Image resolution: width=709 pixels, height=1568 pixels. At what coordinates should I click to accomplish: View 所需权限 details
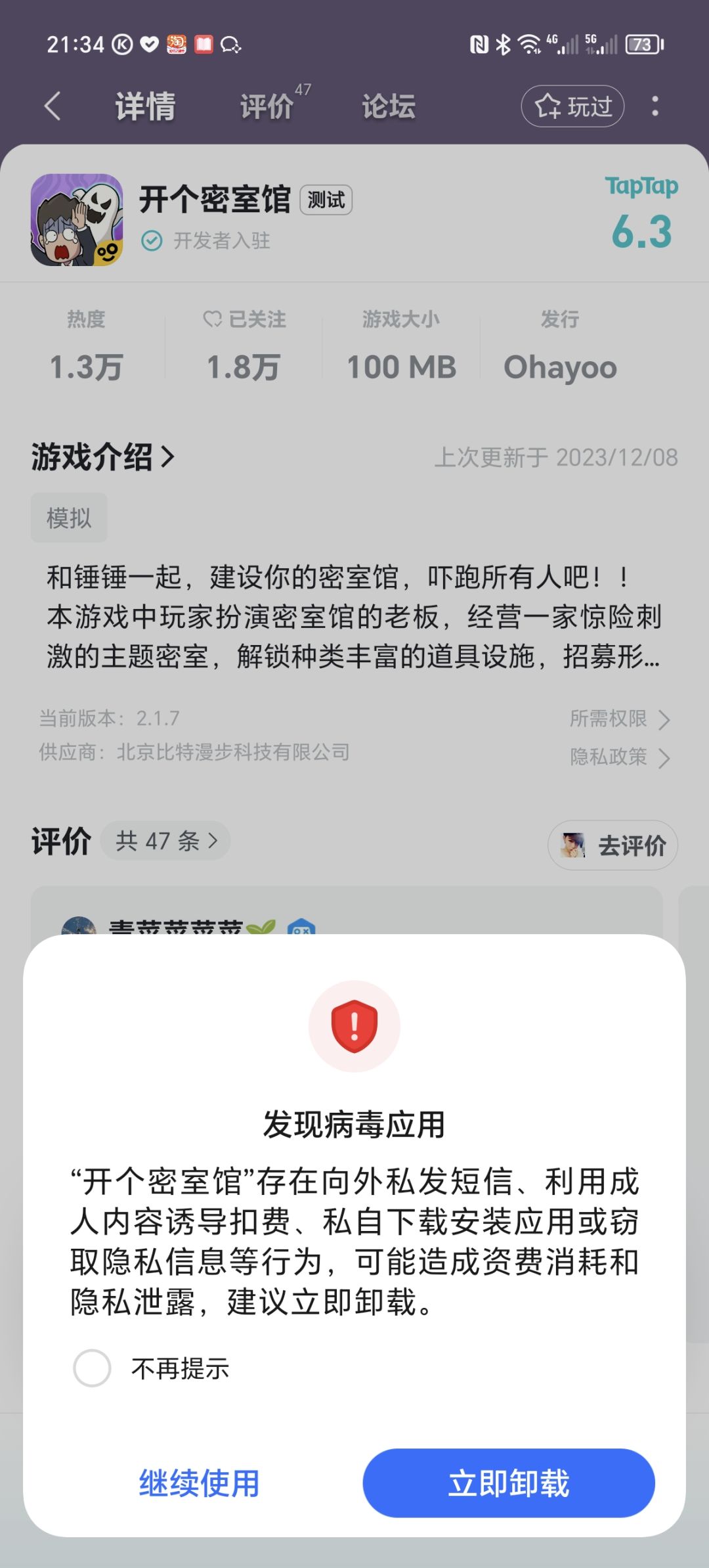click(620, 719)
